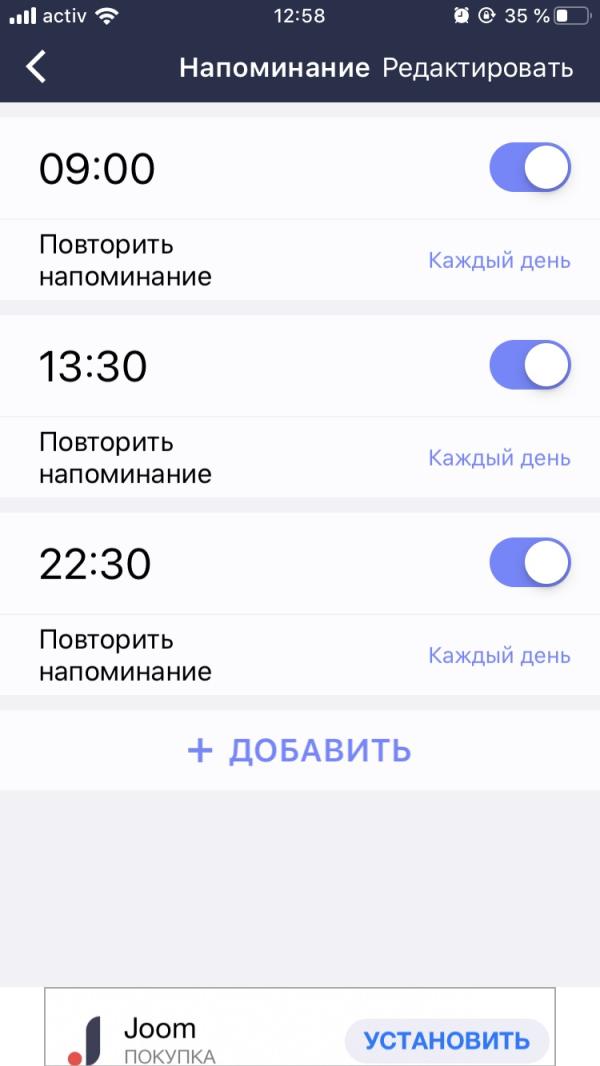Select the 22:30 reminder time

[x=95, y=563]
